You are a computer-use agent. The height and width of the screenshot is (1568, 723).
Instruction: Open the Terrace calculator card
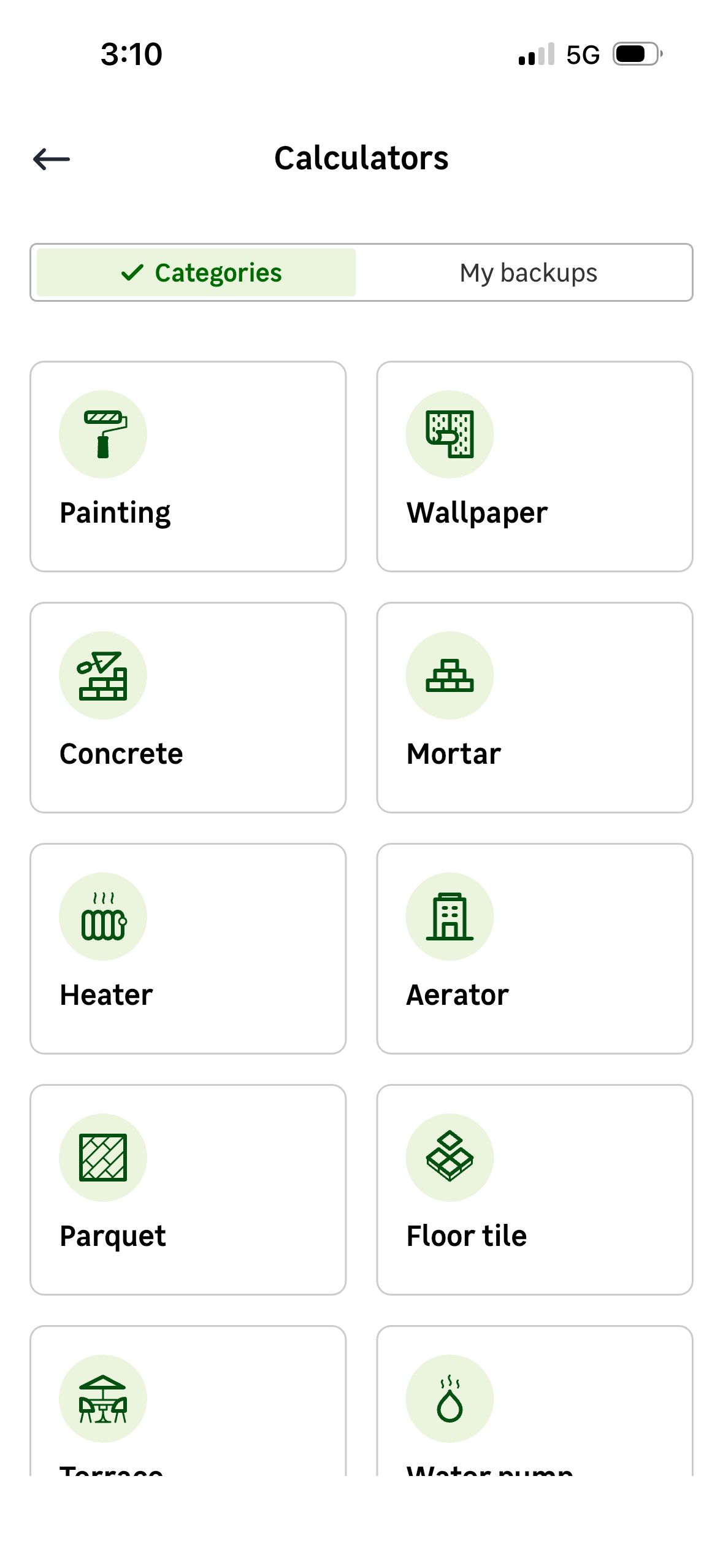point(188,1405)
